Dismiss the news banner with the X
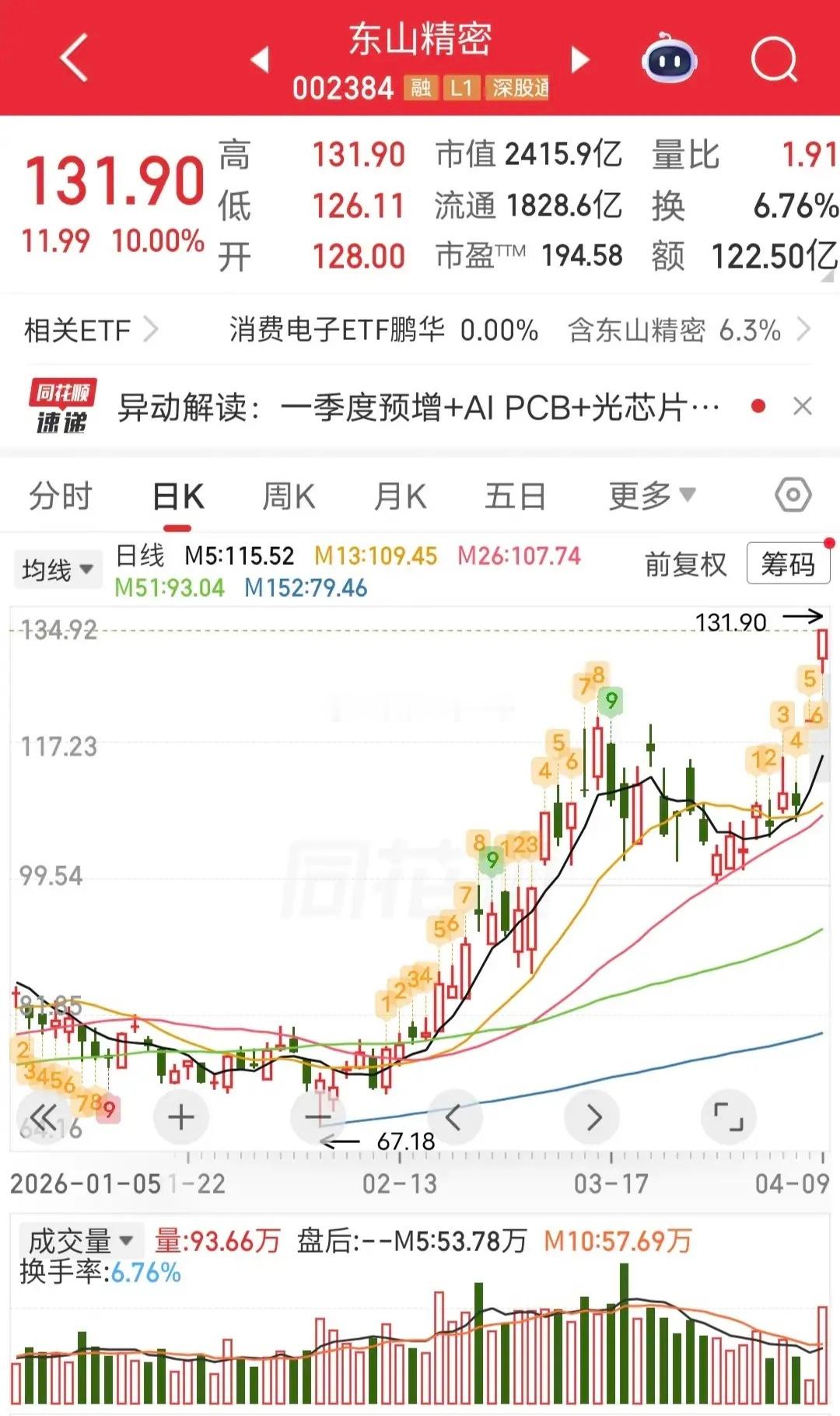840x1416 pixels. 803,406
